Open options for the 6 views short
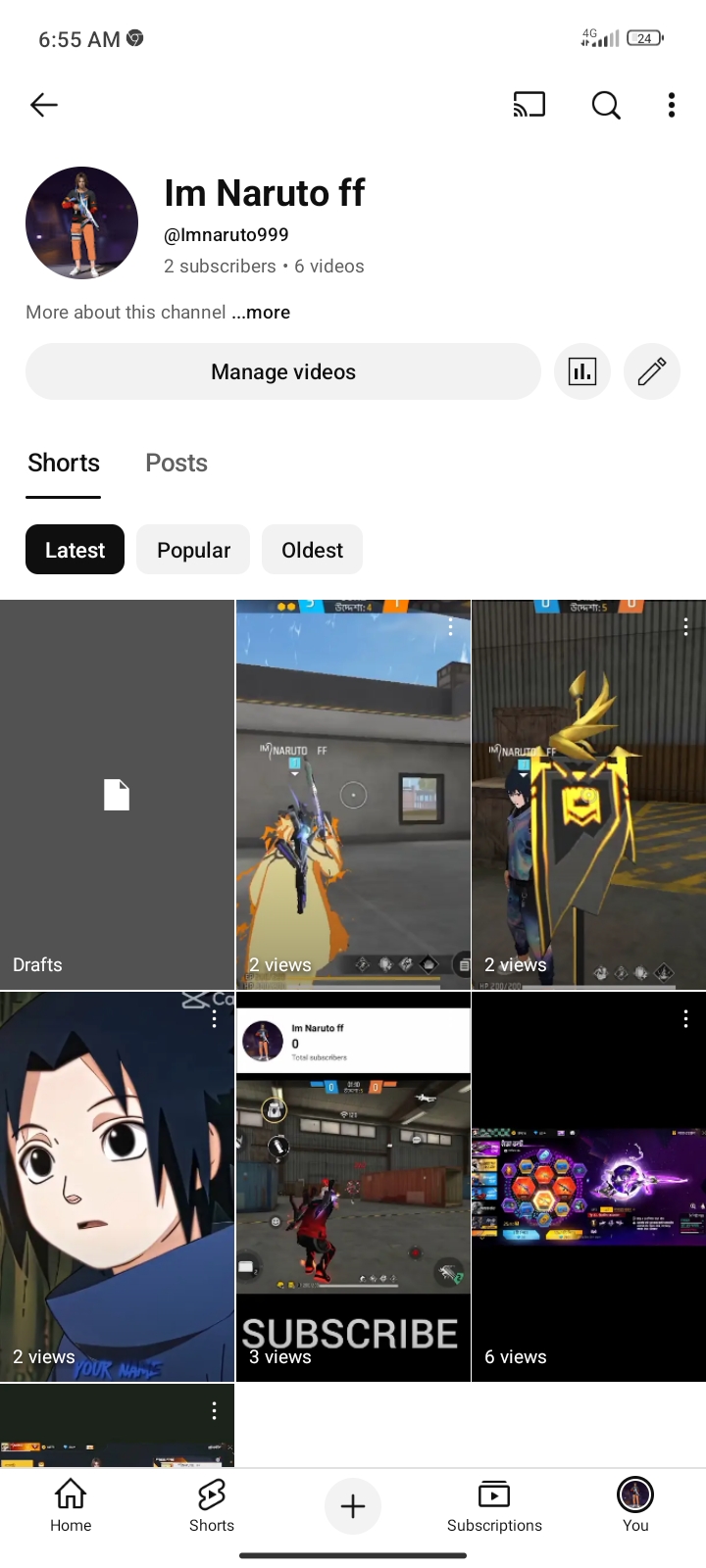 (x=685, y=1020)
